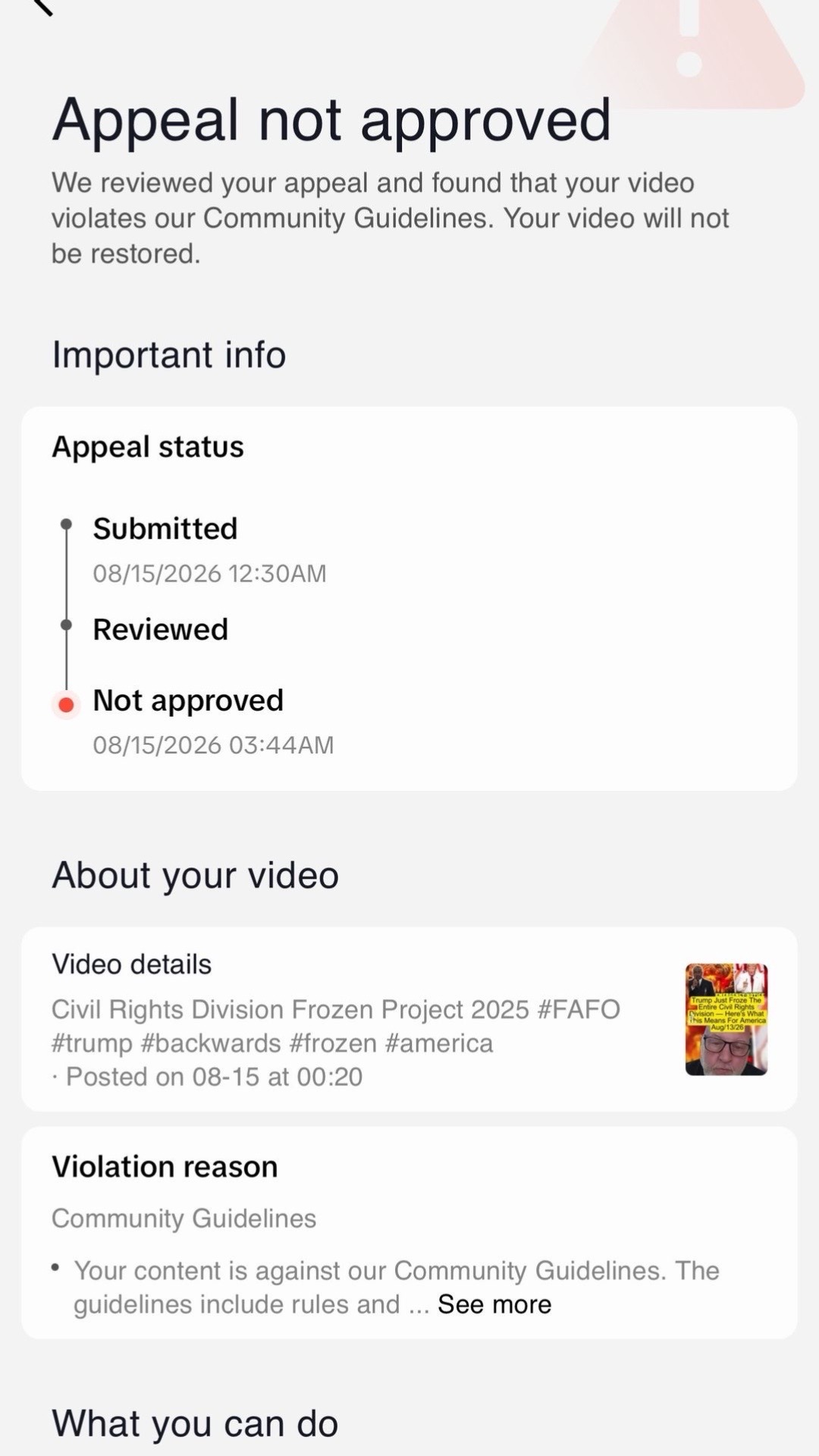Expand violation reason with See more
Viewport: 819px width, 1456px height.
click(x=494, y=1304)
